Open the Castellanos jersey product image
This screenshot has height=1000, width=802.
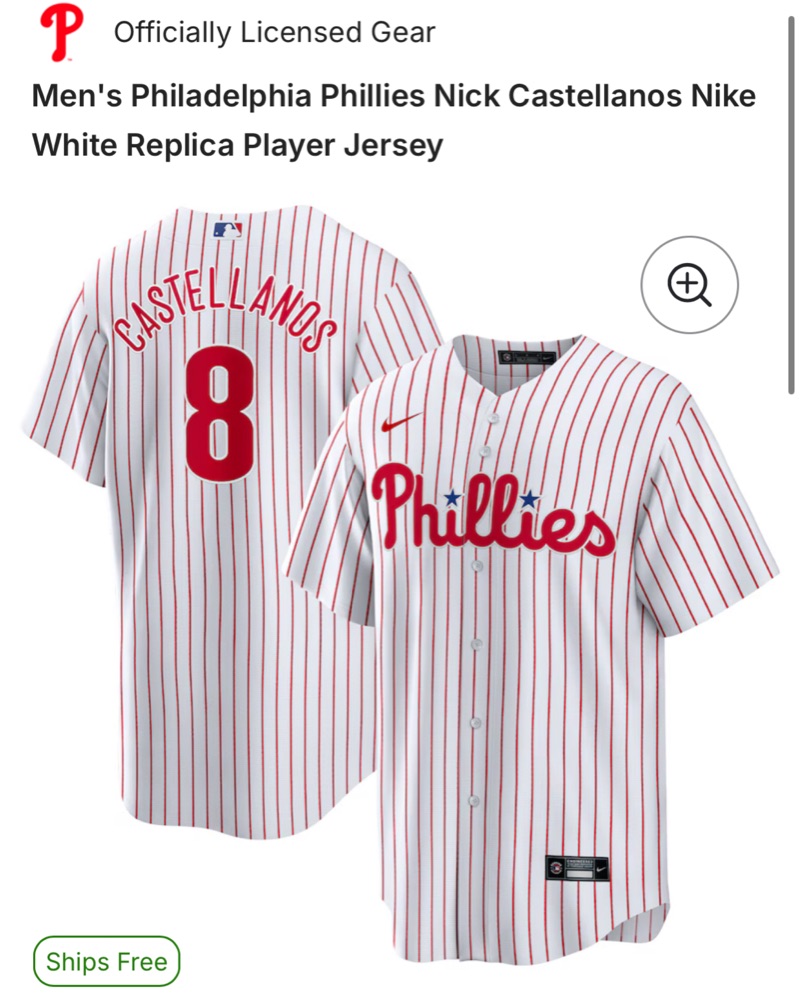coord(400,570)
